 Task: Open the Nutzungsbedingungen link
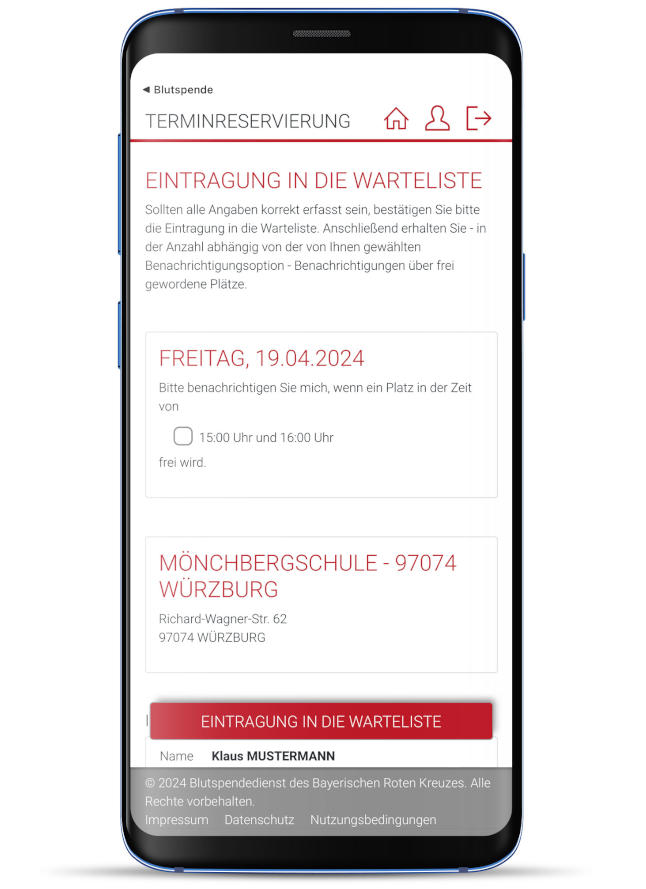click(373, 819)
